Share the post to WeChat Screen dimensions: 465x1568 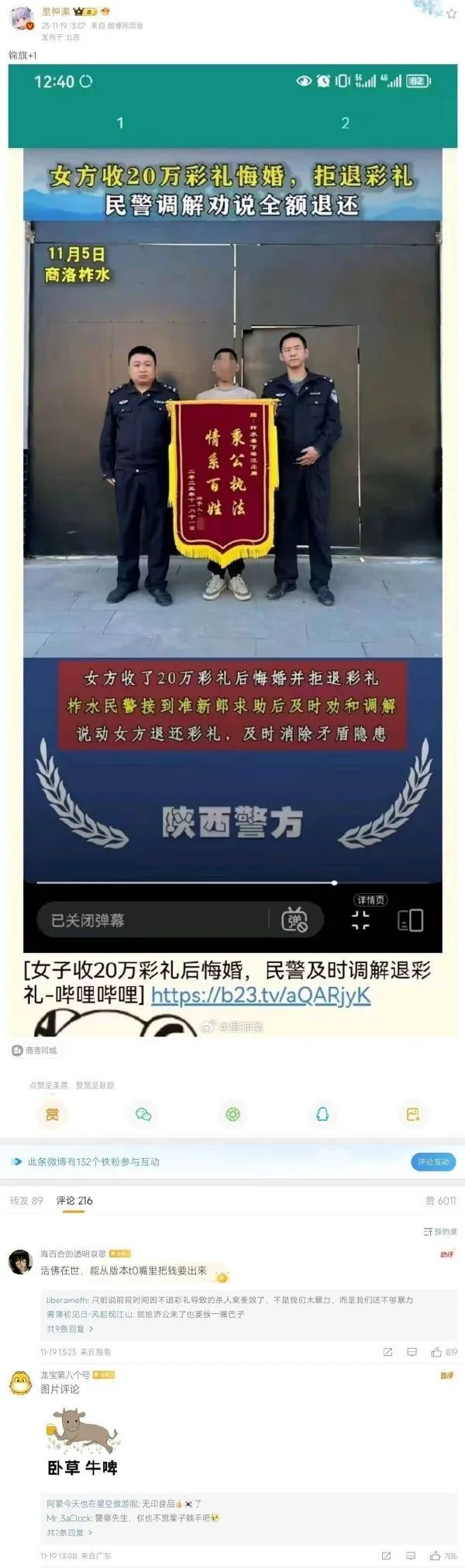(143, 1114)
